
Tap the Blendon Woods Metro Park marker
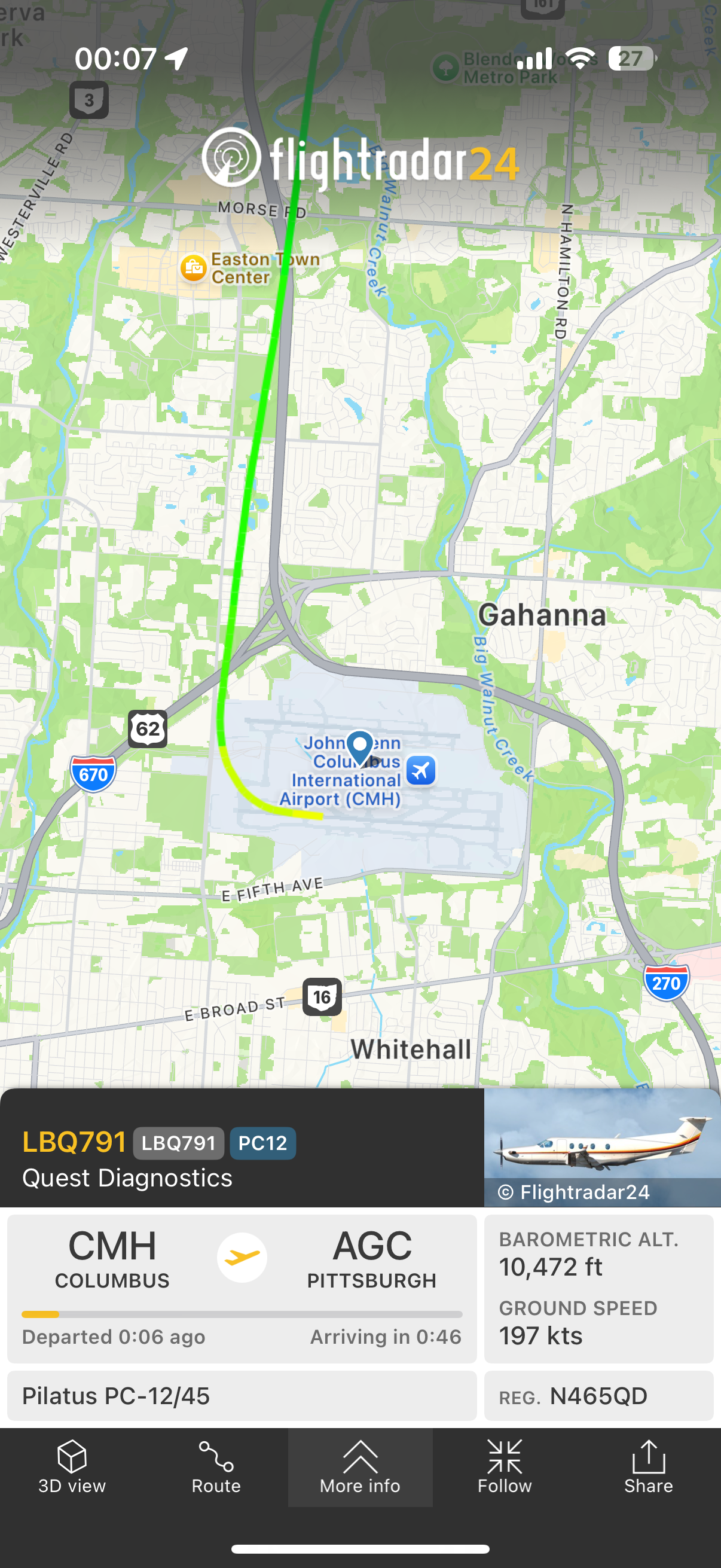point(445,67)
